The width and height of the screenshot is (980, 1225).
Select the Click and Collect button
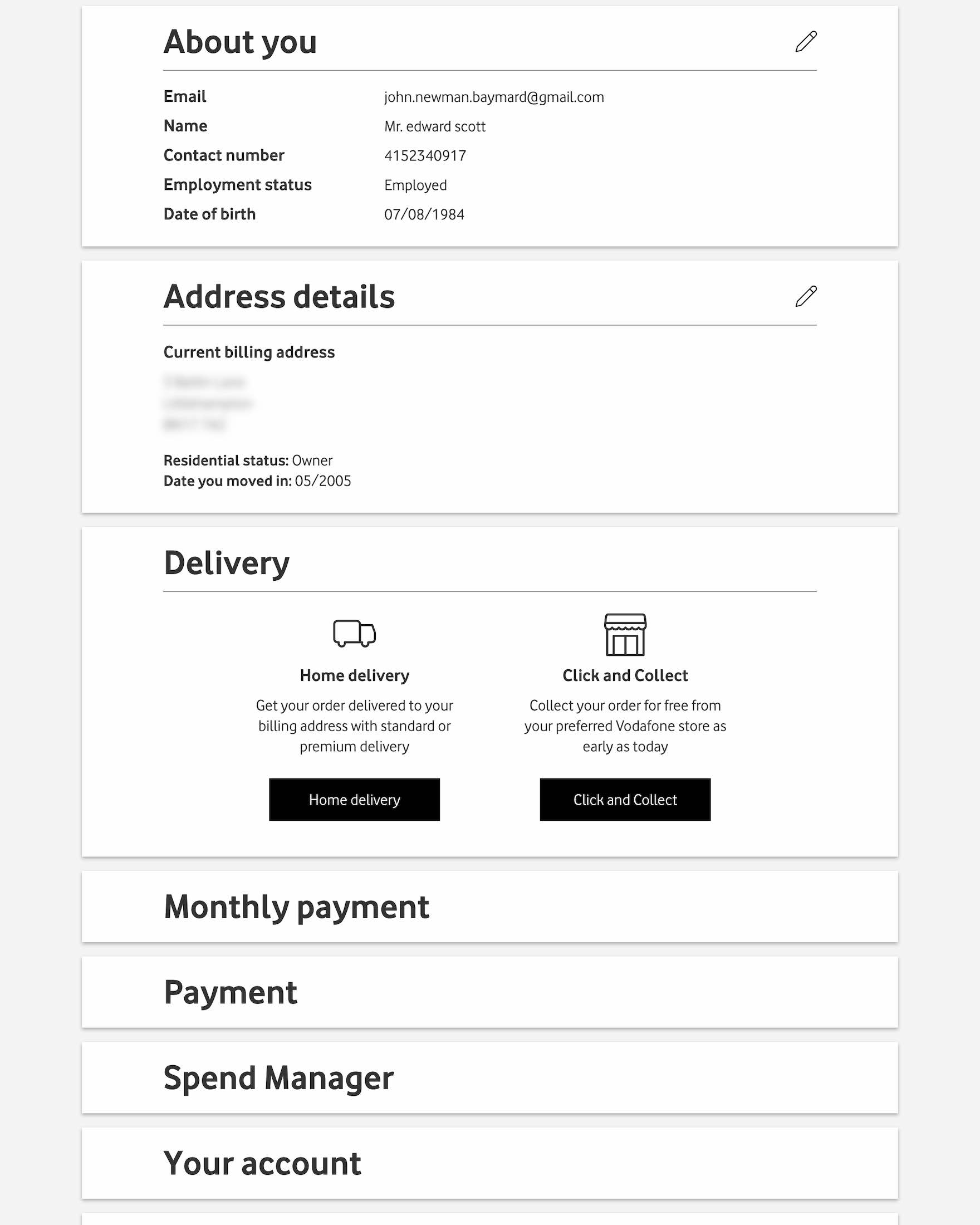pos(625,800)
